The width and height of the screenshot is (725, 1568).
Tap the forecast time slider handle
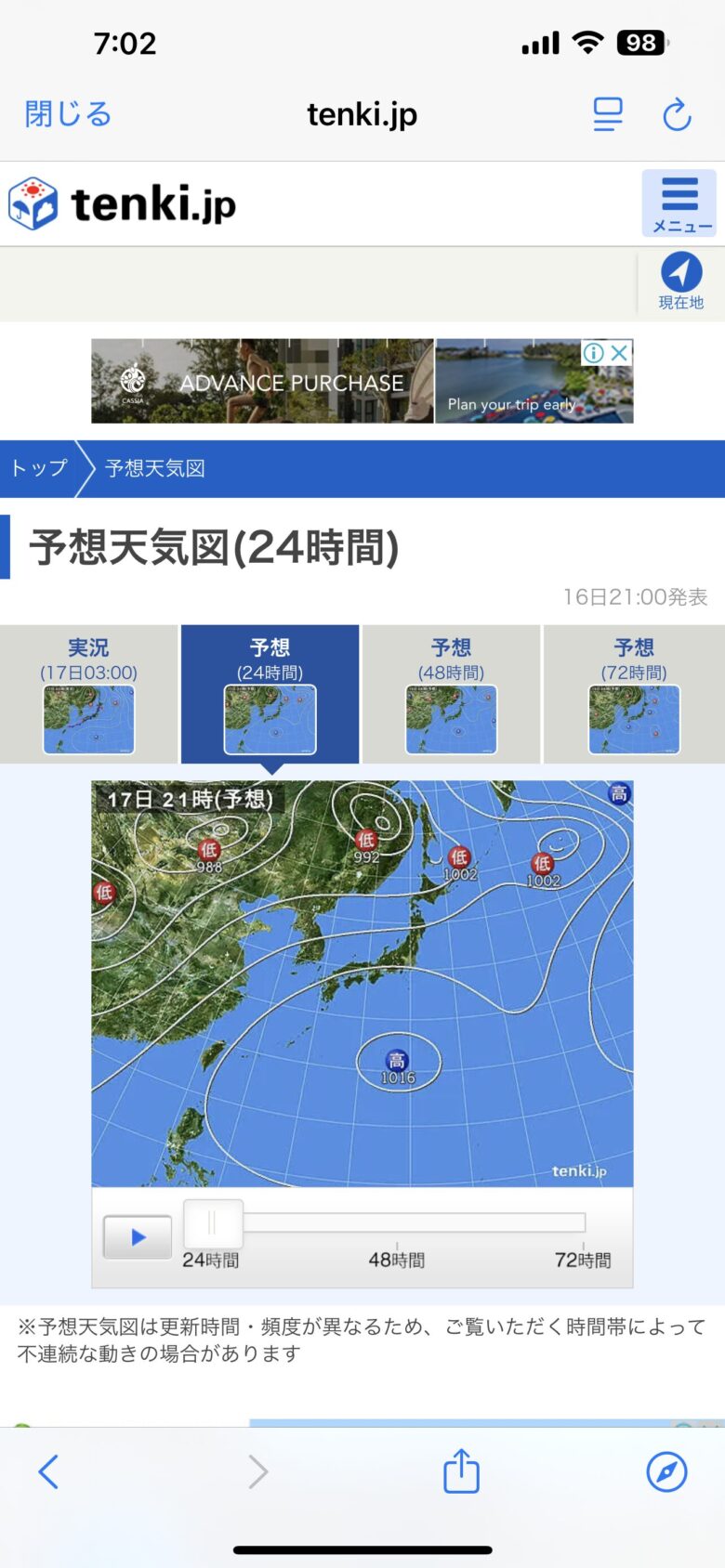(213, 1223)
